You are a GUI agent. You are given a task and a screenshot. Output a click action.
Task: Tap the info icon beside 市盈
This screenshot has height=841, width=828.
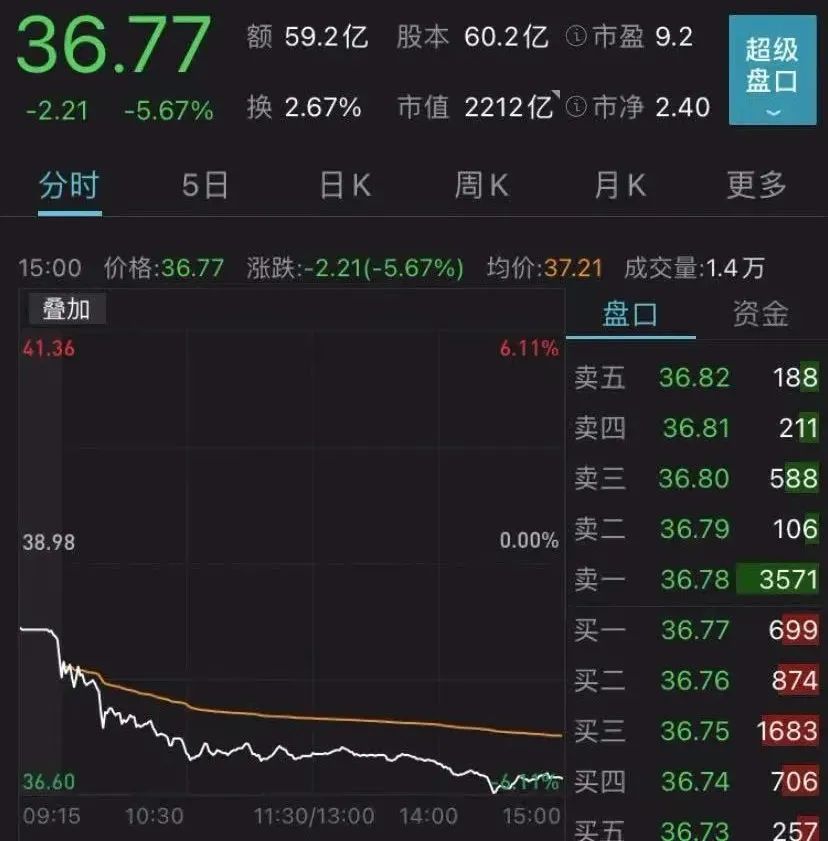576,36
